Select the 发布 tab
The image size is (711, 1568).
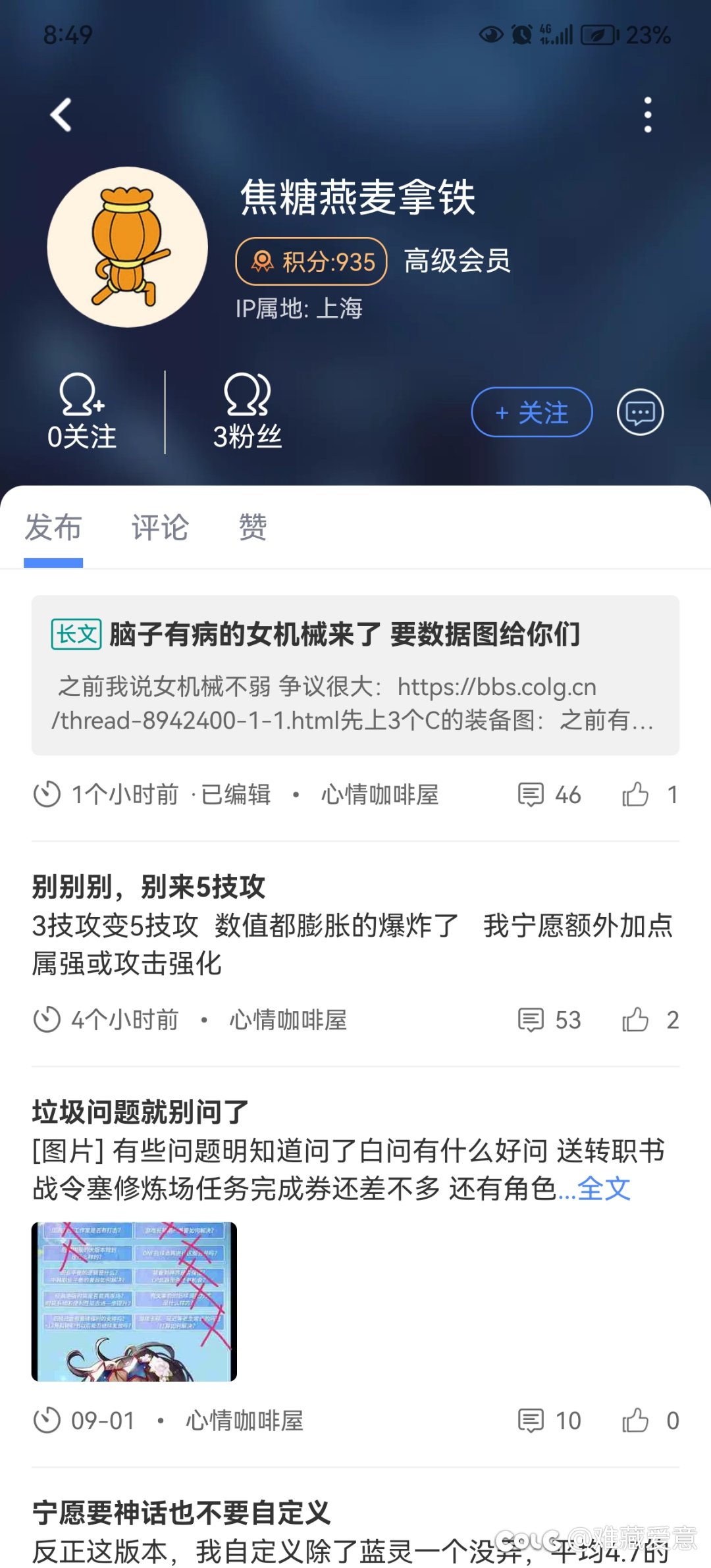pos(53,527)
